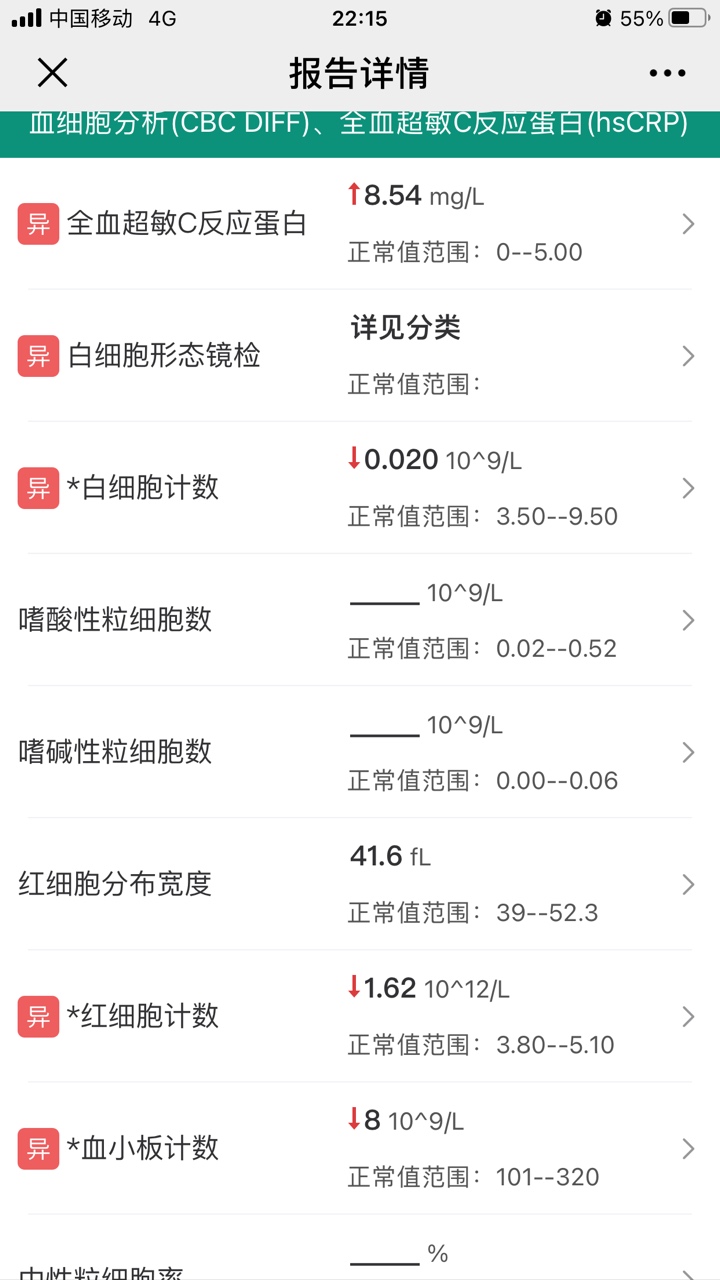The image size is (720, 1280).
Task: Open 全血超敏C反应蛋白 result details
Action: tap(360, 224)
